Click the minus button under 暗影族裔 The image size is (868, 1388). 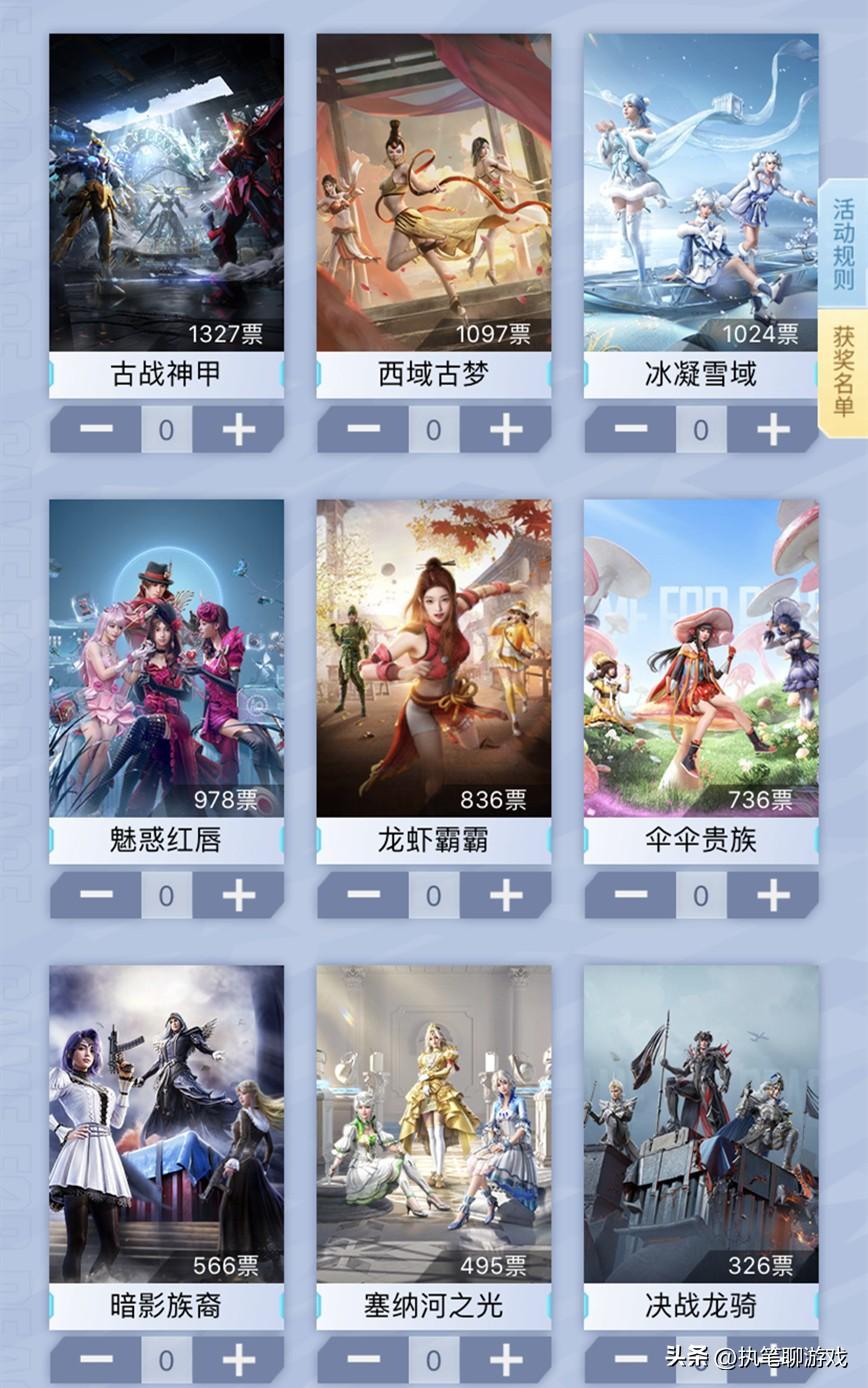tap(95, 1358)
